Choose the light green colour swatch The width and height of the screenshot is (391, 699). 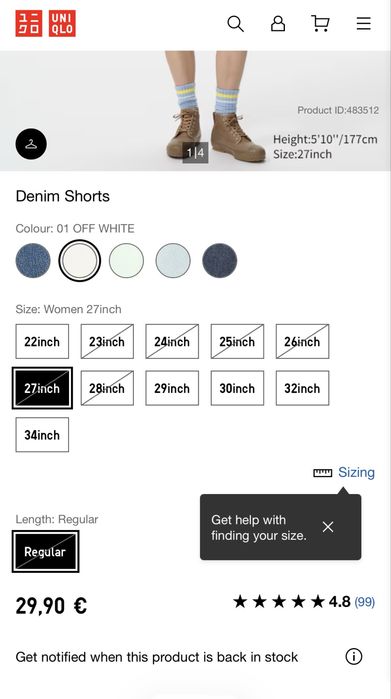click(x=127, y=261)
